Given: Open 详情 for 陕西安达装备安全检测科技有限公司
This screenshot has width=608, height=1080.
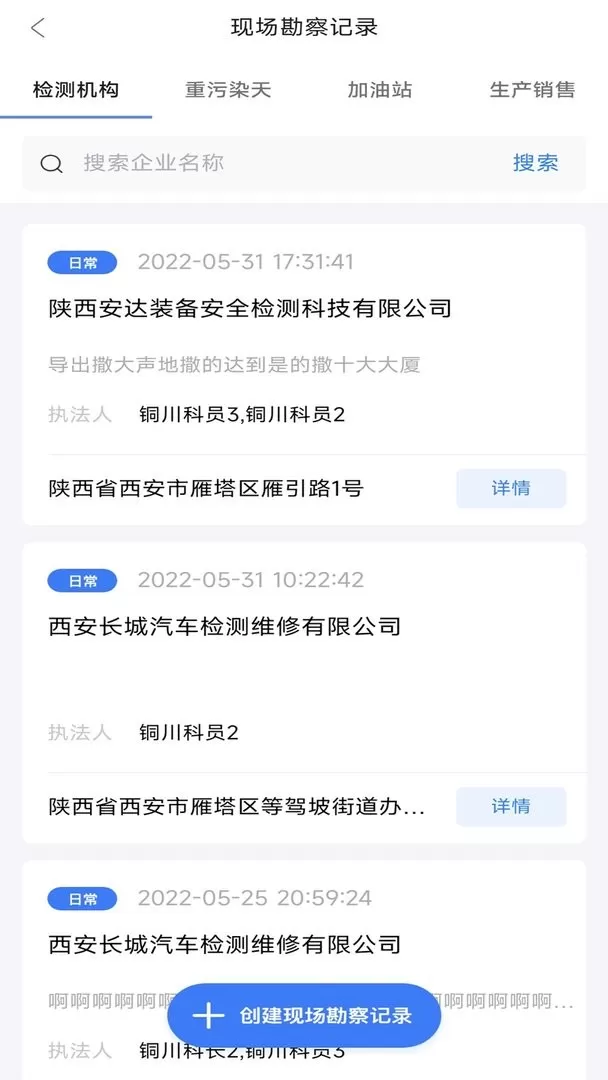Looking at the screenshot, I should coord(511,488).
